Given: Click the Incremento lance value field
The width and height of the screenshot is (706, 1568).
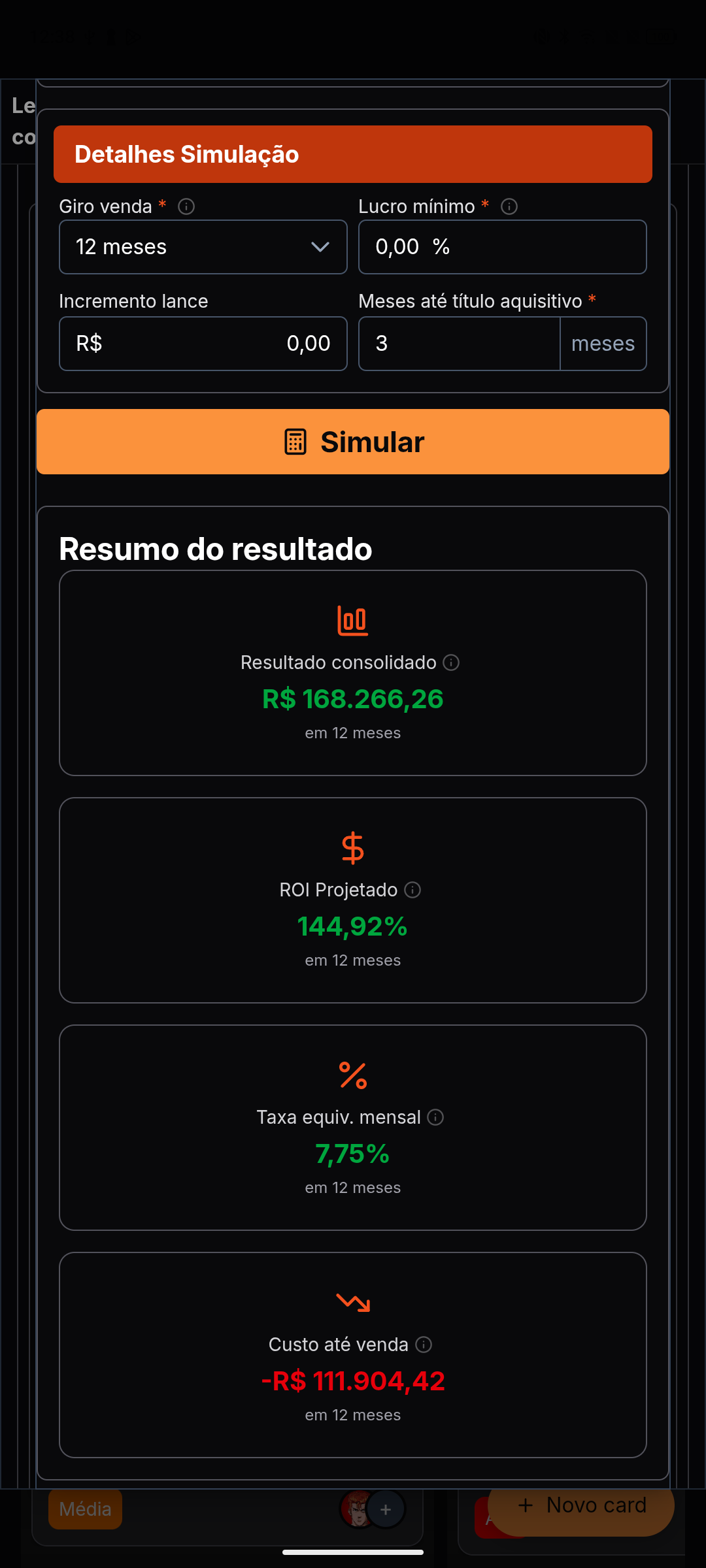Looking at the screenshot, I should pyautogui.click(x=203, y=344).
